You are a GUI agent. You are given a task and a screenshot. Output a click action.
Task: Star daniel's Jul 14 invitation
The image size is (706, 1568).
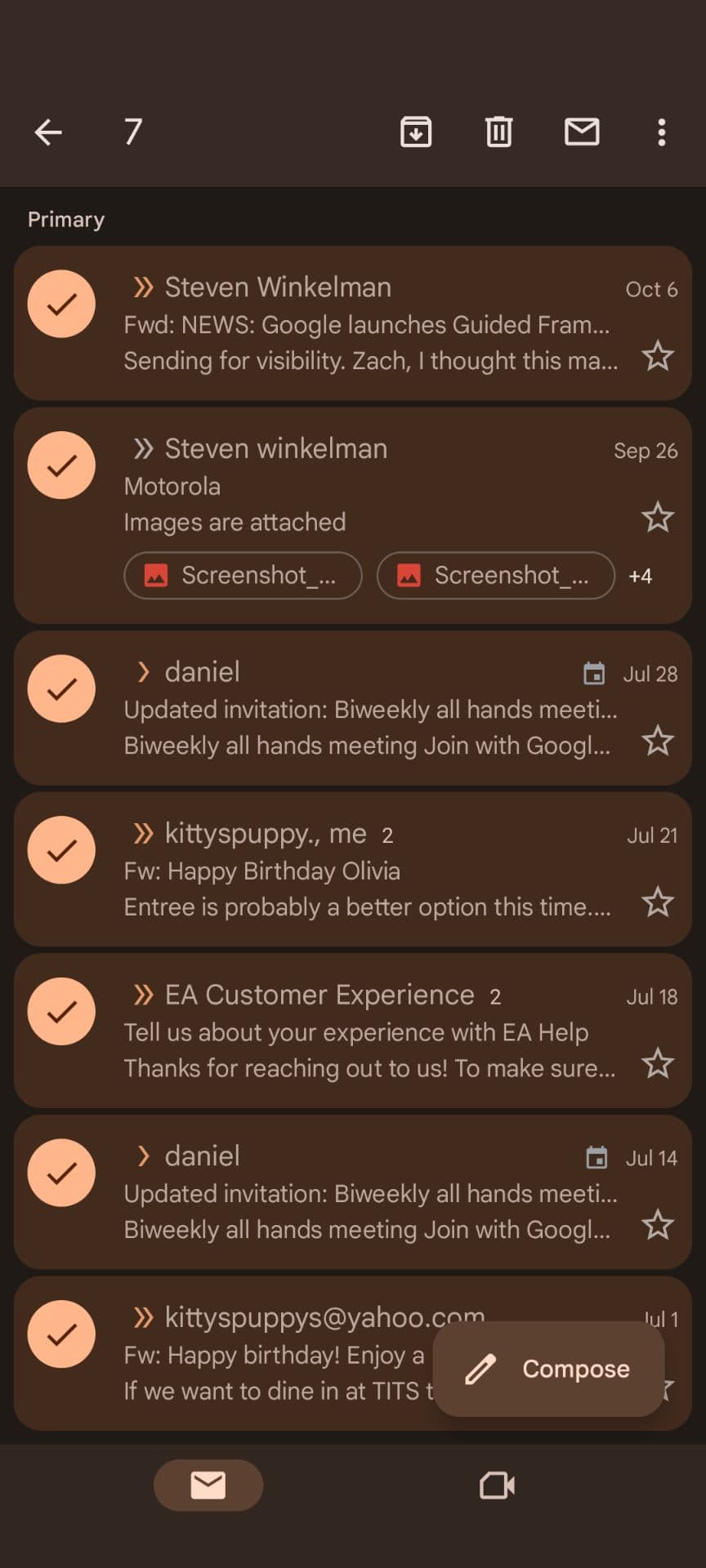(658, 1225)
